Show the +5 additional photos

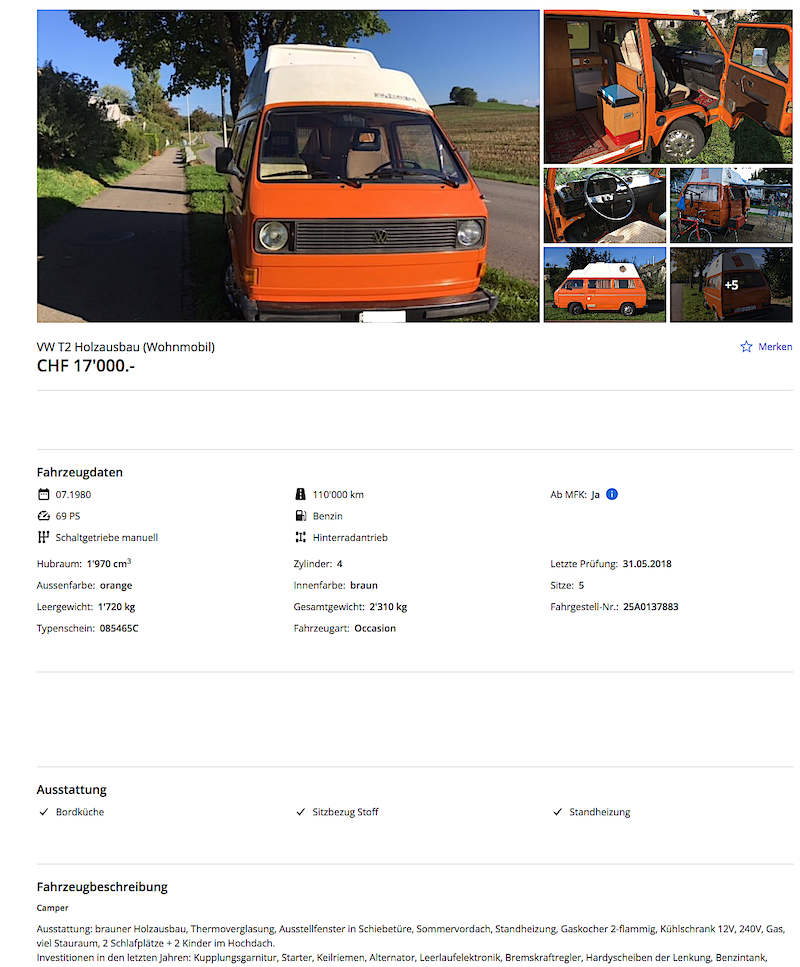(x=731, y=284)
